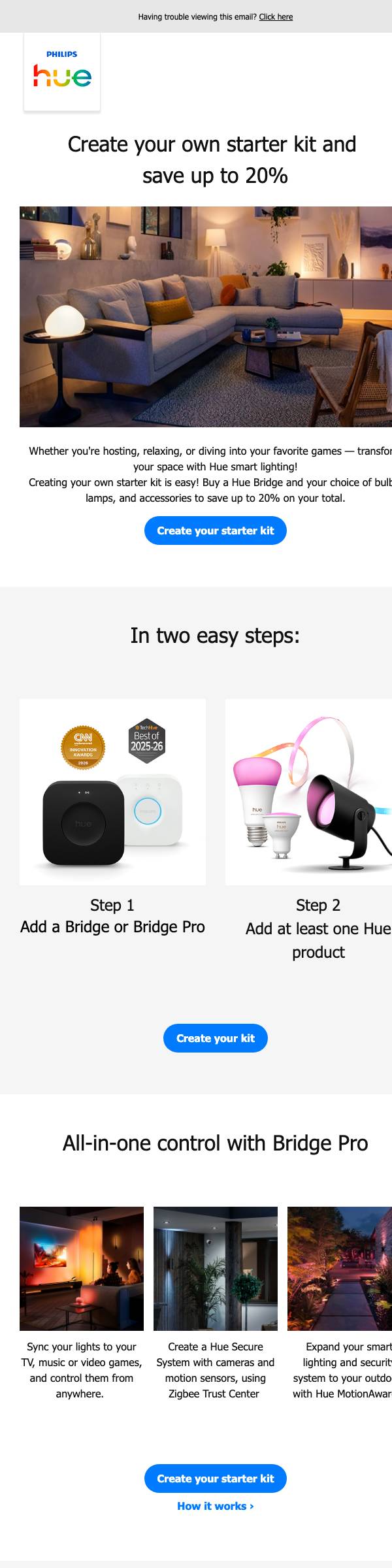Open the living room hero image
Screen dimensions: 392x1568
click(x=206, y=317)
